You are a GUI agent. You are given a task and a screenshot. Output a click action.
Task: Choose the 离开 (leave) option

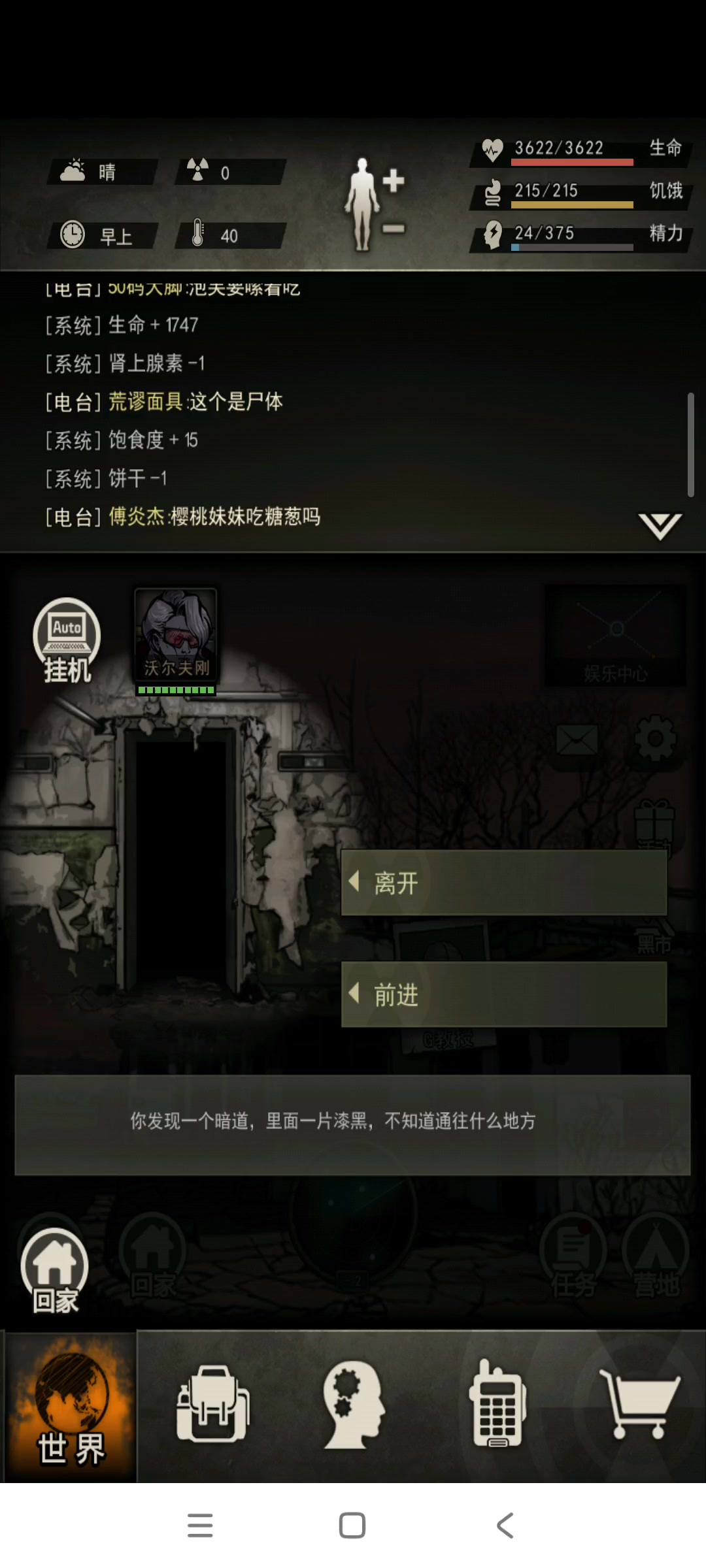click(x=503, y=883)
